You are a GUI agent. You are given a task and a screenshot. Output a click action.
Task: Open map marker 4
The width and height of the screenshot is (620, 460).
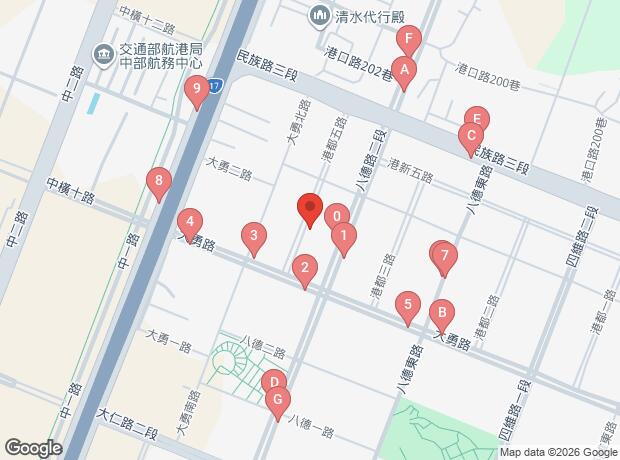tap(190, 225)
